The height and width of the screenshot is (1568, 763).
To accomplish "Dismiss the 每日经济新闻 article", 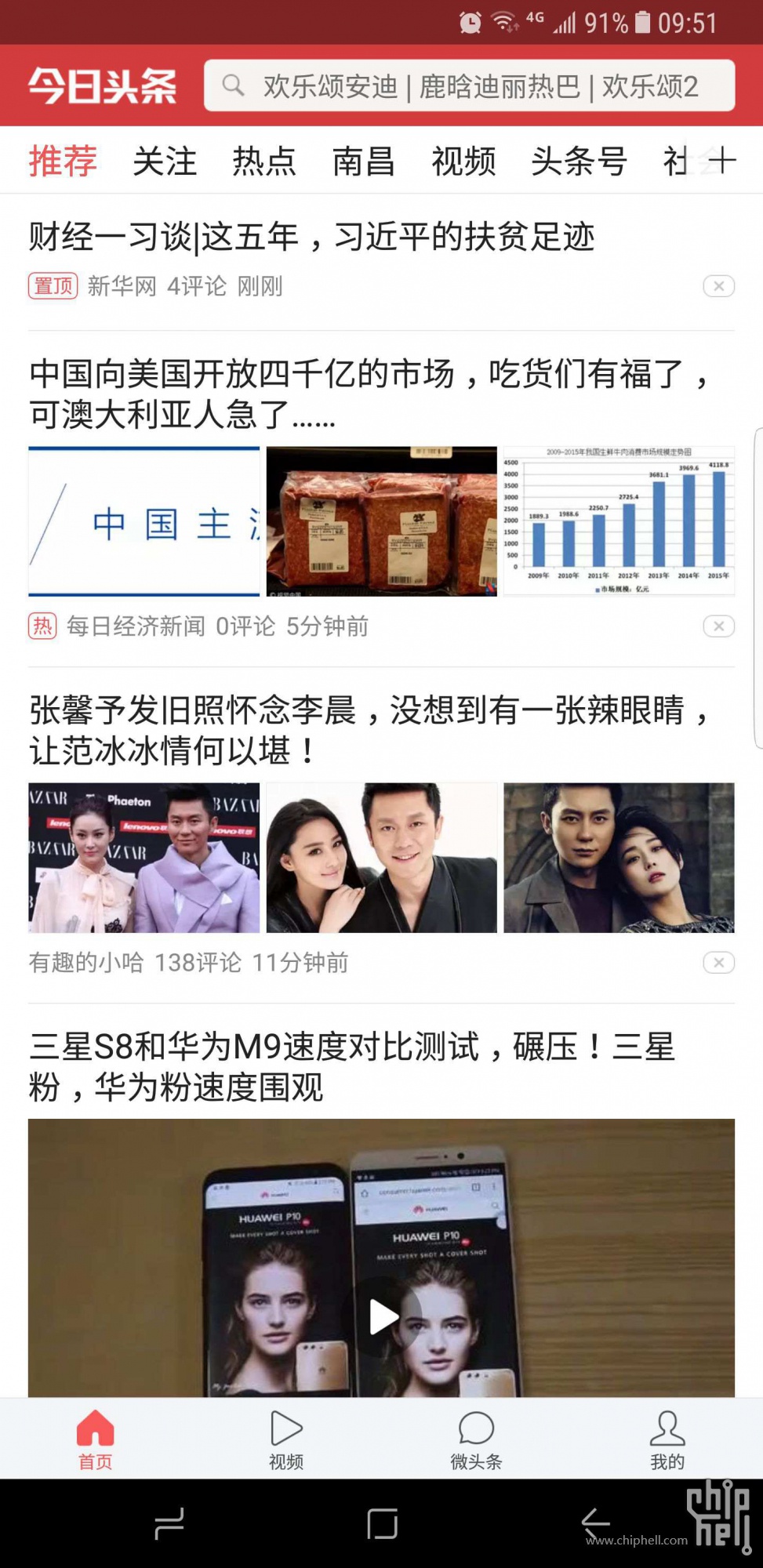I will tap(718, 626).
